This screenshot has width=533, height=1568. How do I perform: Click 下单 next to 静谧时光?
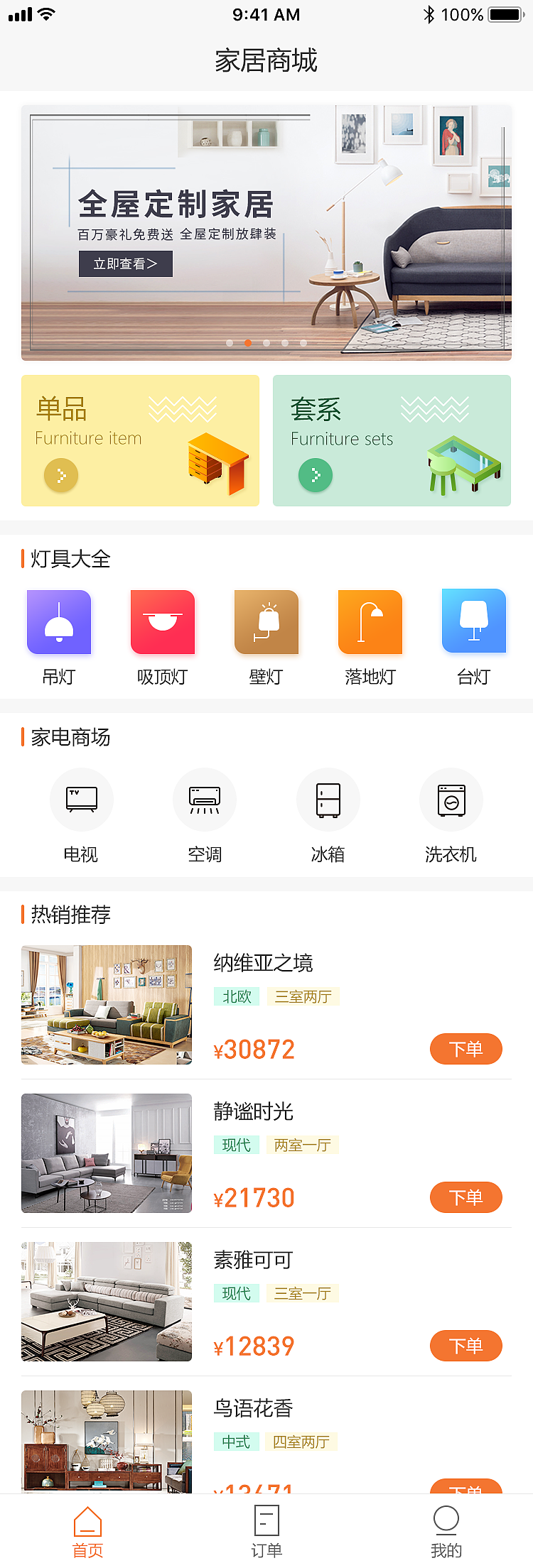coord(465,1197)
